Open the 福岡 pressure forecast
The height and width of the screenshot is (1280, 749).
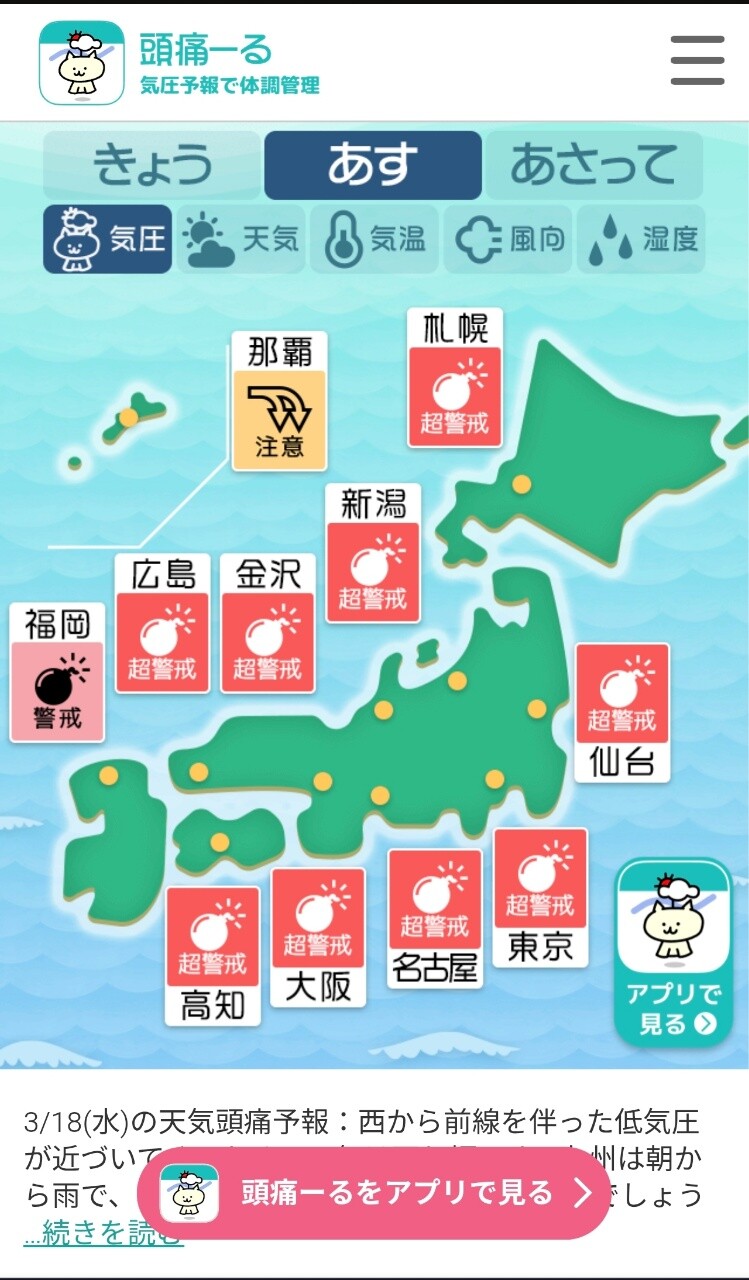57,674
